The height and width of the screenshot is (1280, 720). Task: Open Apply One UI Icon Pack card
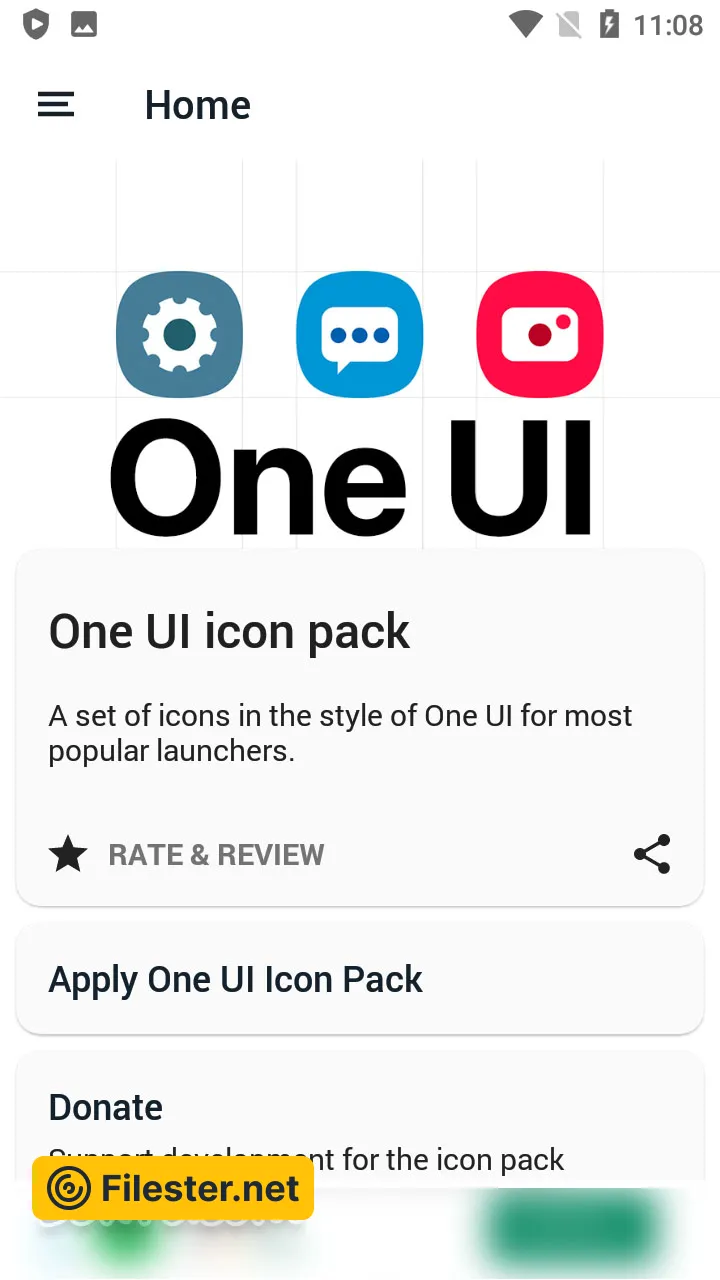pos(360,979)
